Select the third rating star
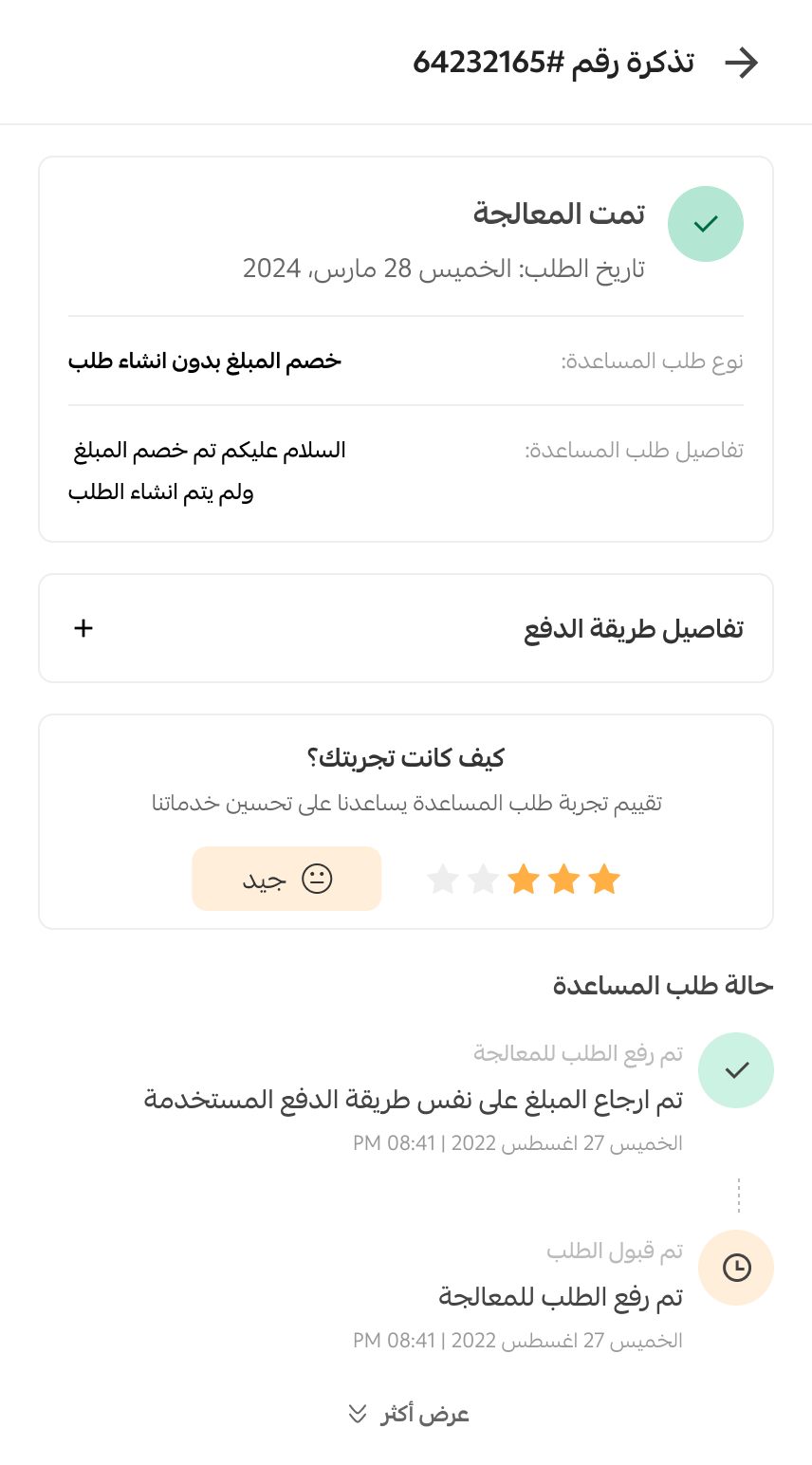This screenshot has height=1465, width=812. coord(524,880)
